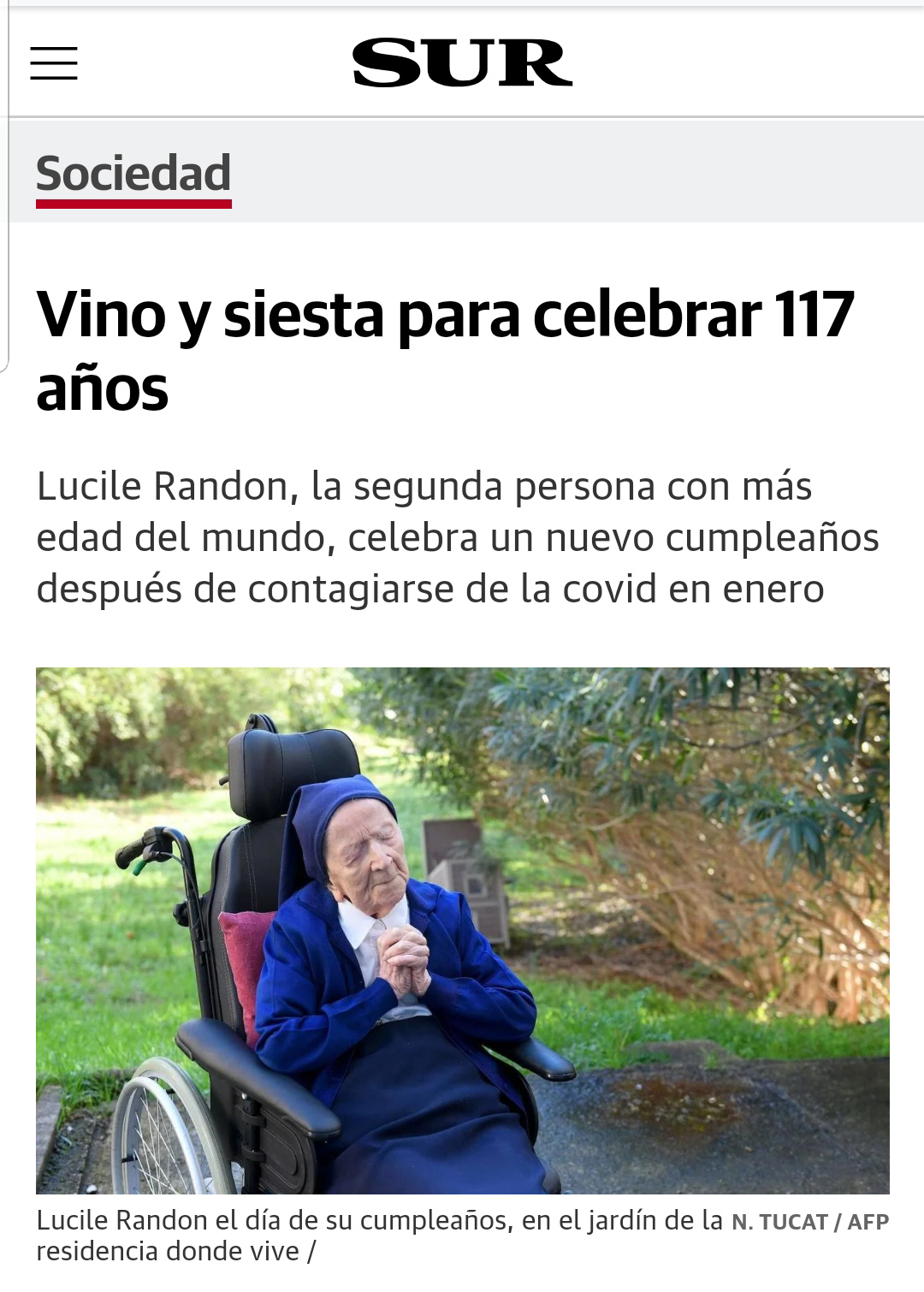Open the Lucile Randon article photo
This screenshot has width=924, height=1292.
click(x=462, y=930)
